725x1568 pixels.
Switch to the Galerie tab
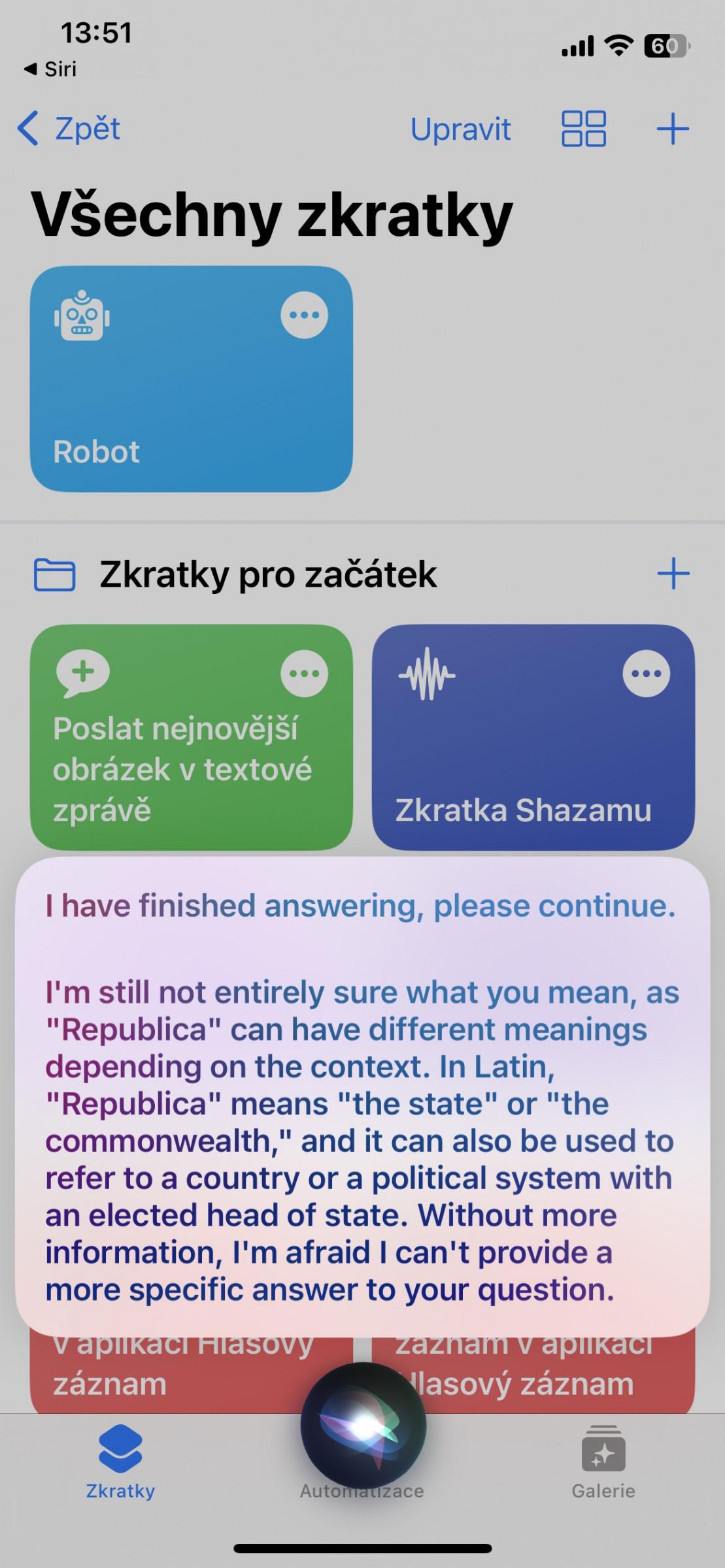pos(603,1462)
